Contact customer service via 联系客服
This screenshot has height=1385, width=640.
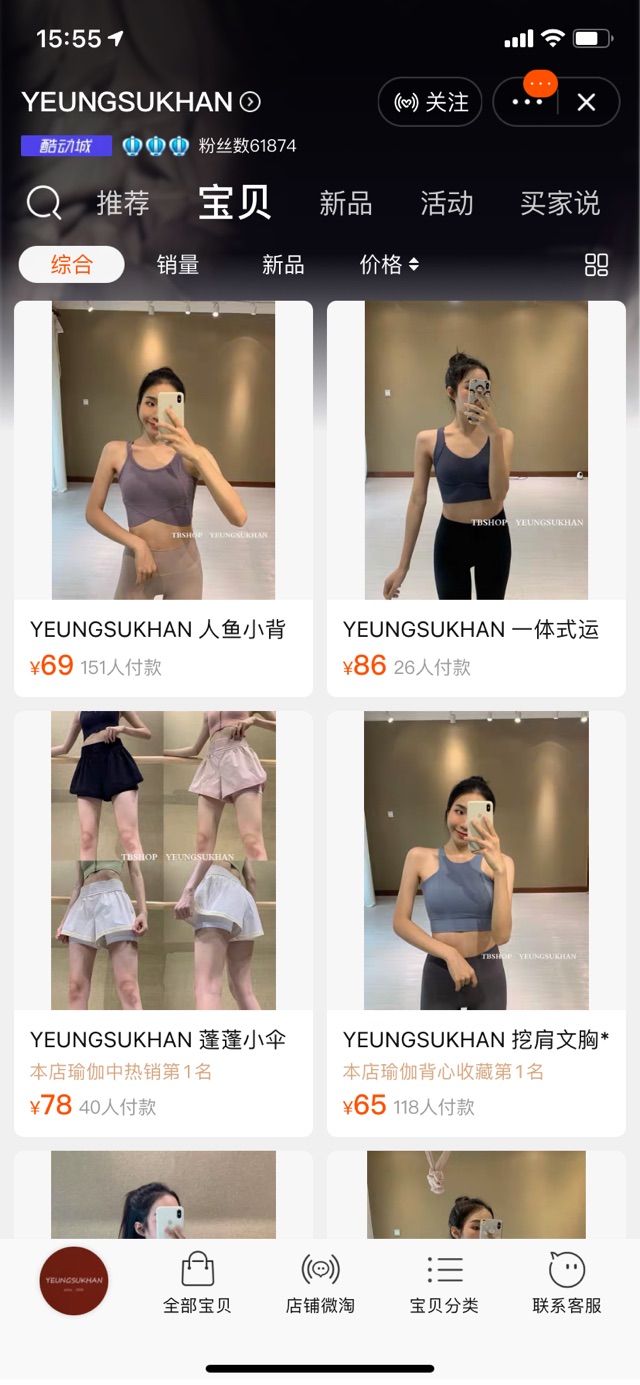point(567,1283)
